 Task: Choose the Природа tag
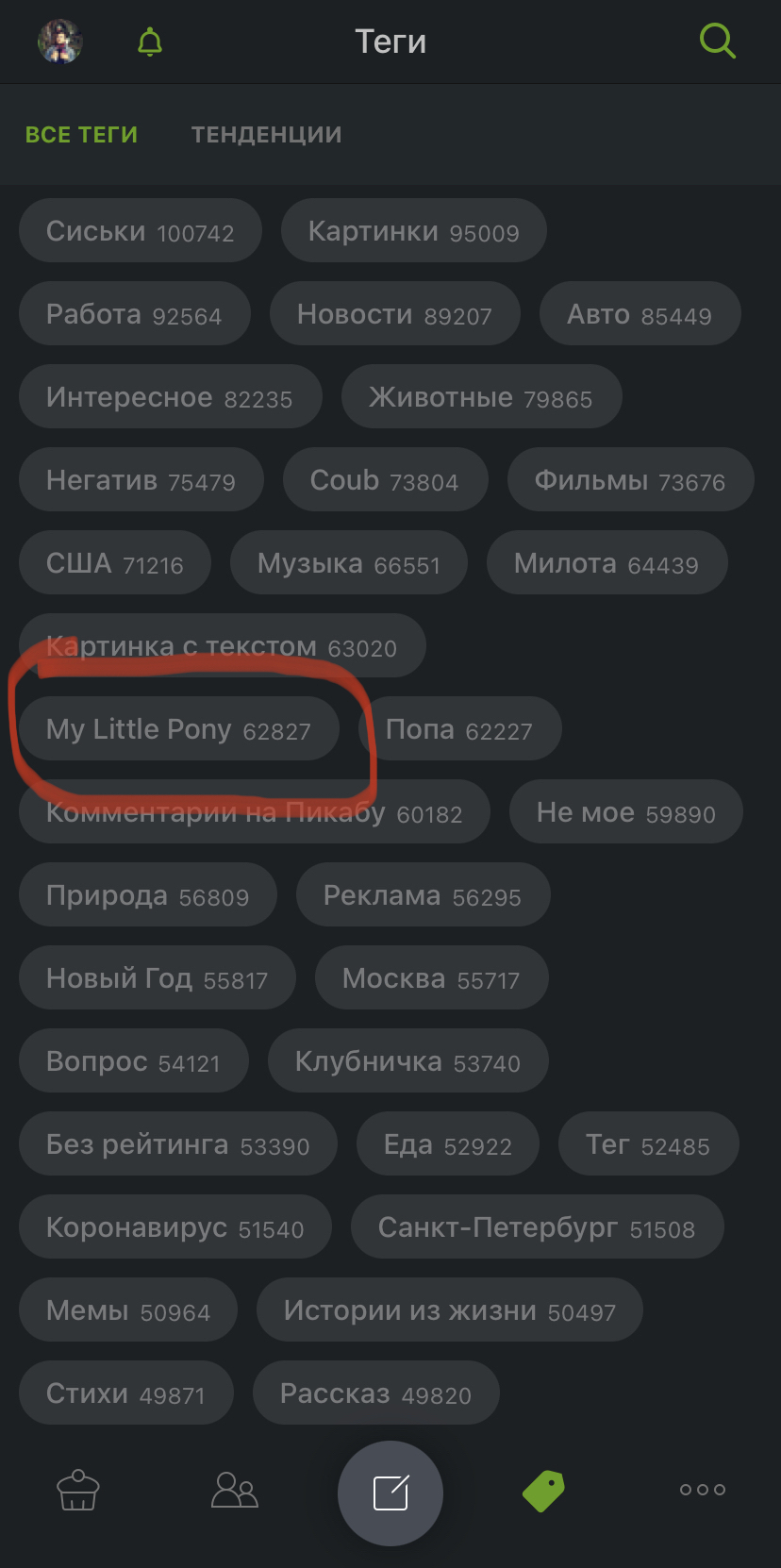(148, 895)
